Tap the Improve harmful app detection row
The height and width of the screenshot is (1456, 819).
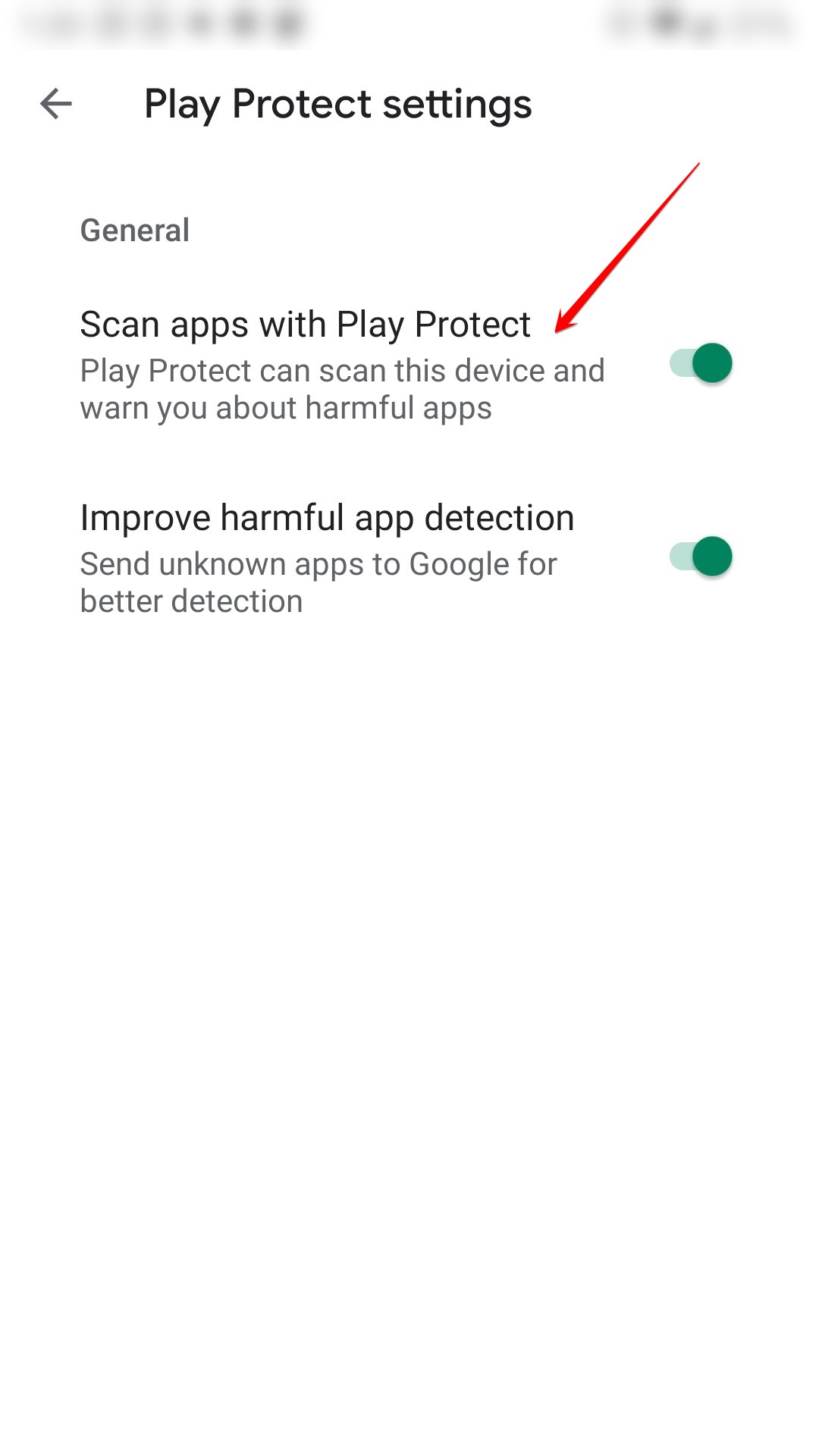[x=341, y=557]
